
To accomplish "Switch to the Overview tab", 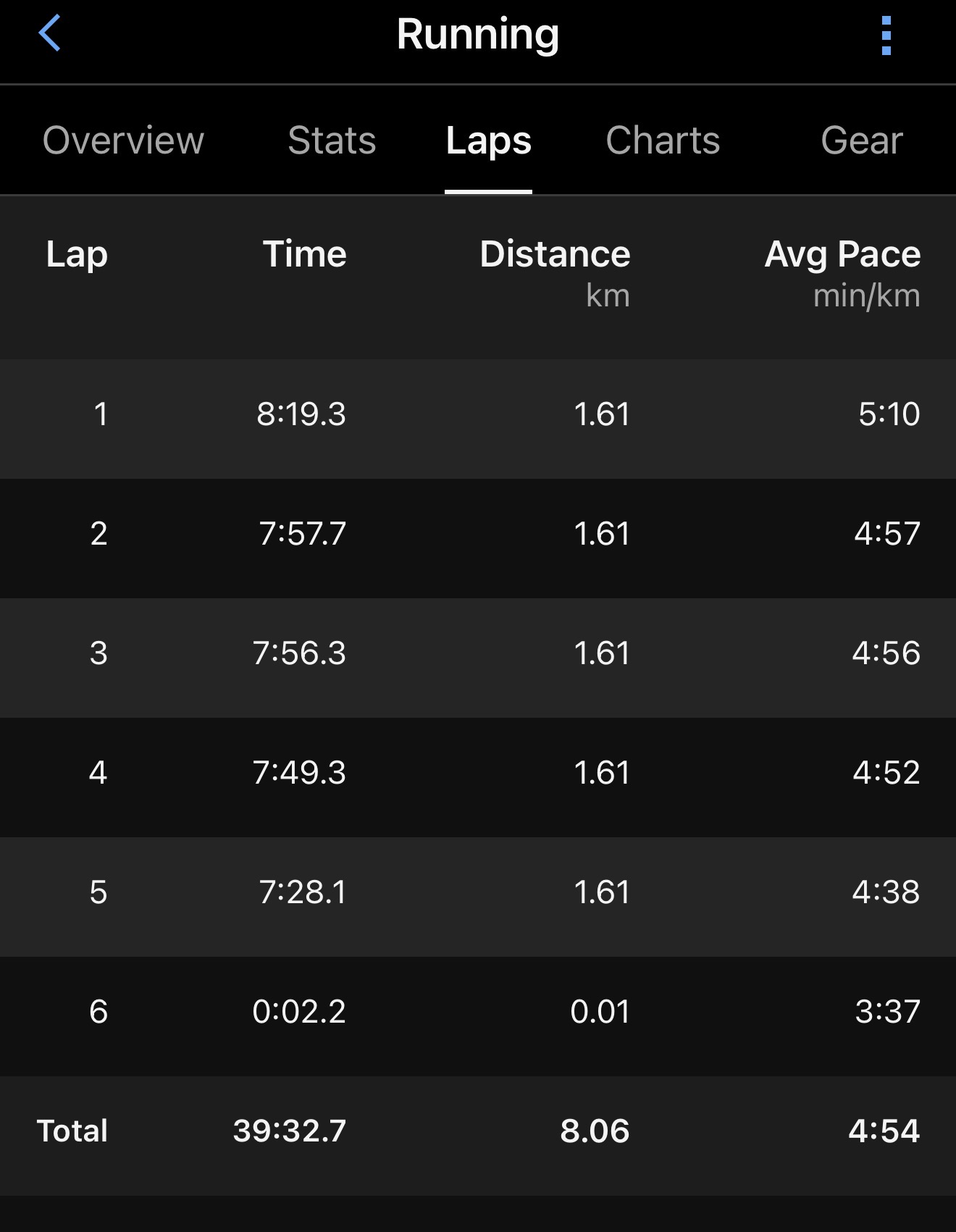I will pos(123,141).
